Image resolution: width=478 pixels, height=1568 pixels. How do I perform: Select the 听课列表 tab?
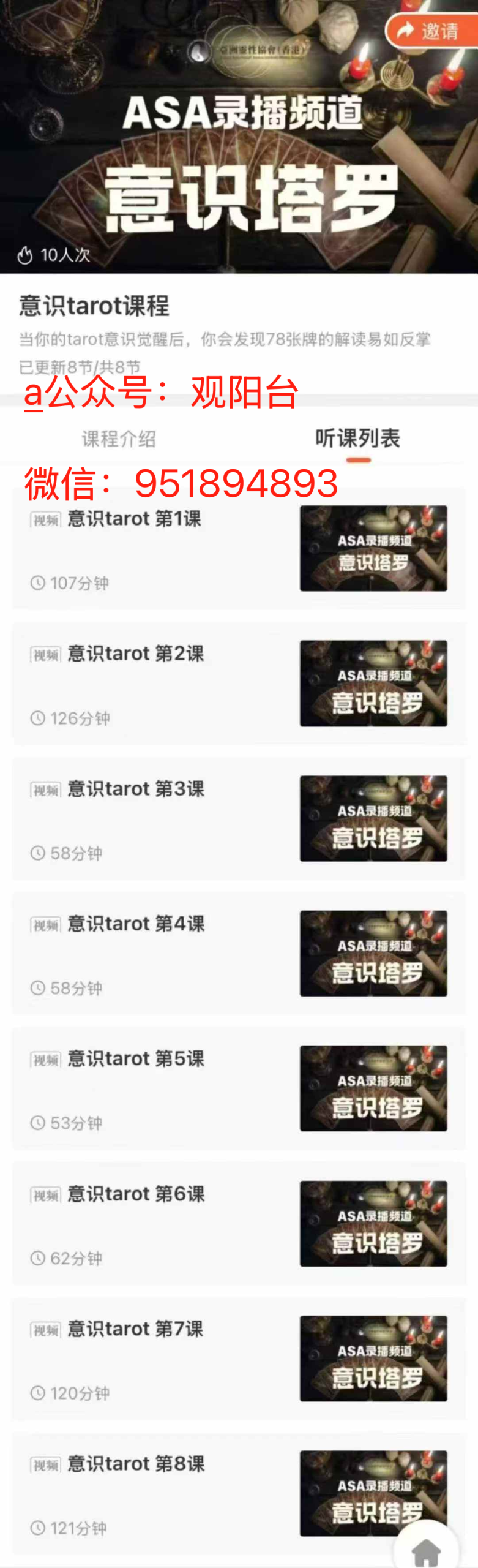pyautogui.click(x=357, y=439)
